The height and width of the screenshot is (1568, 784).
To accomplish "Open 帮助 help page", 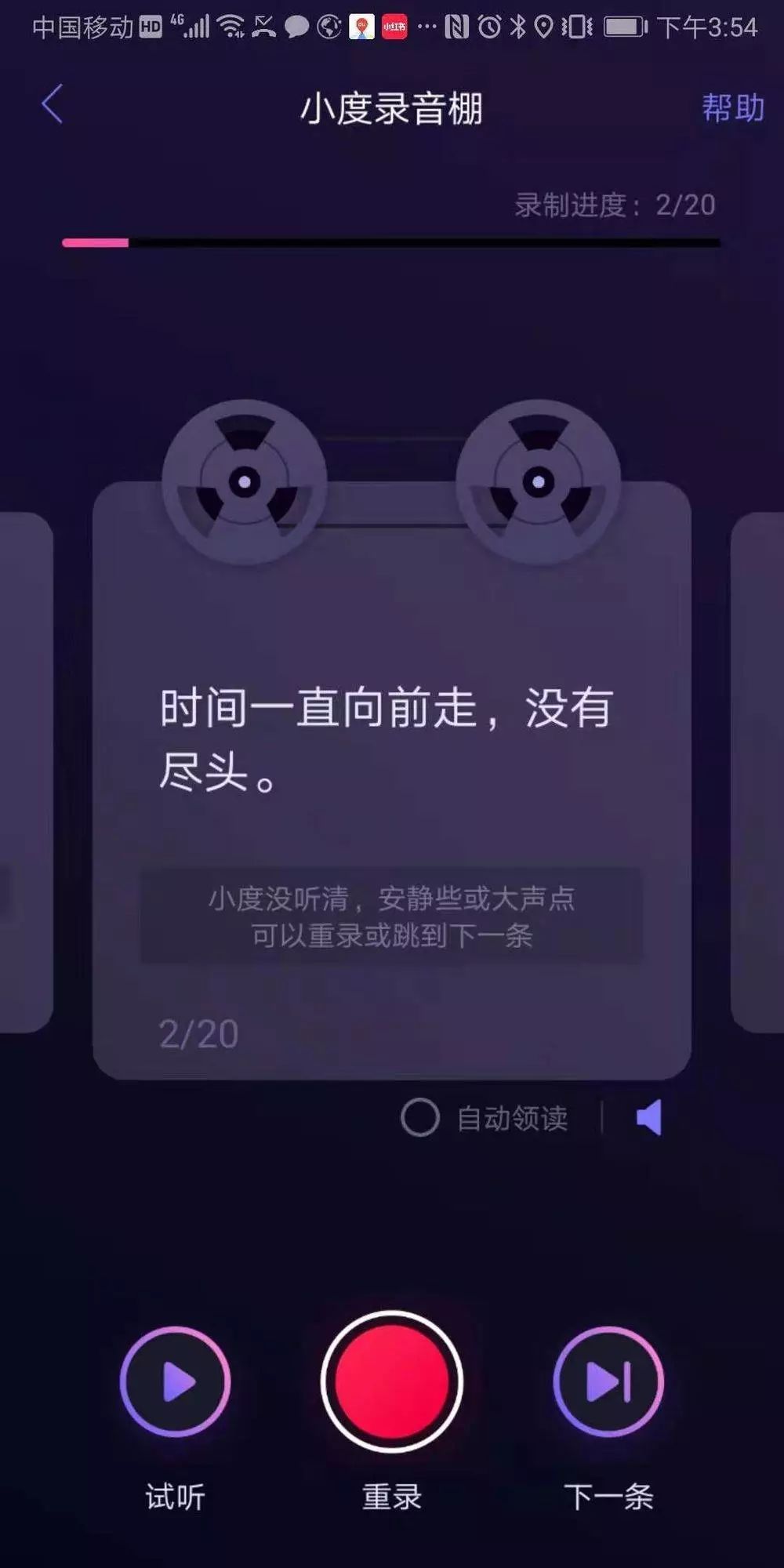I will coord(732,108).
